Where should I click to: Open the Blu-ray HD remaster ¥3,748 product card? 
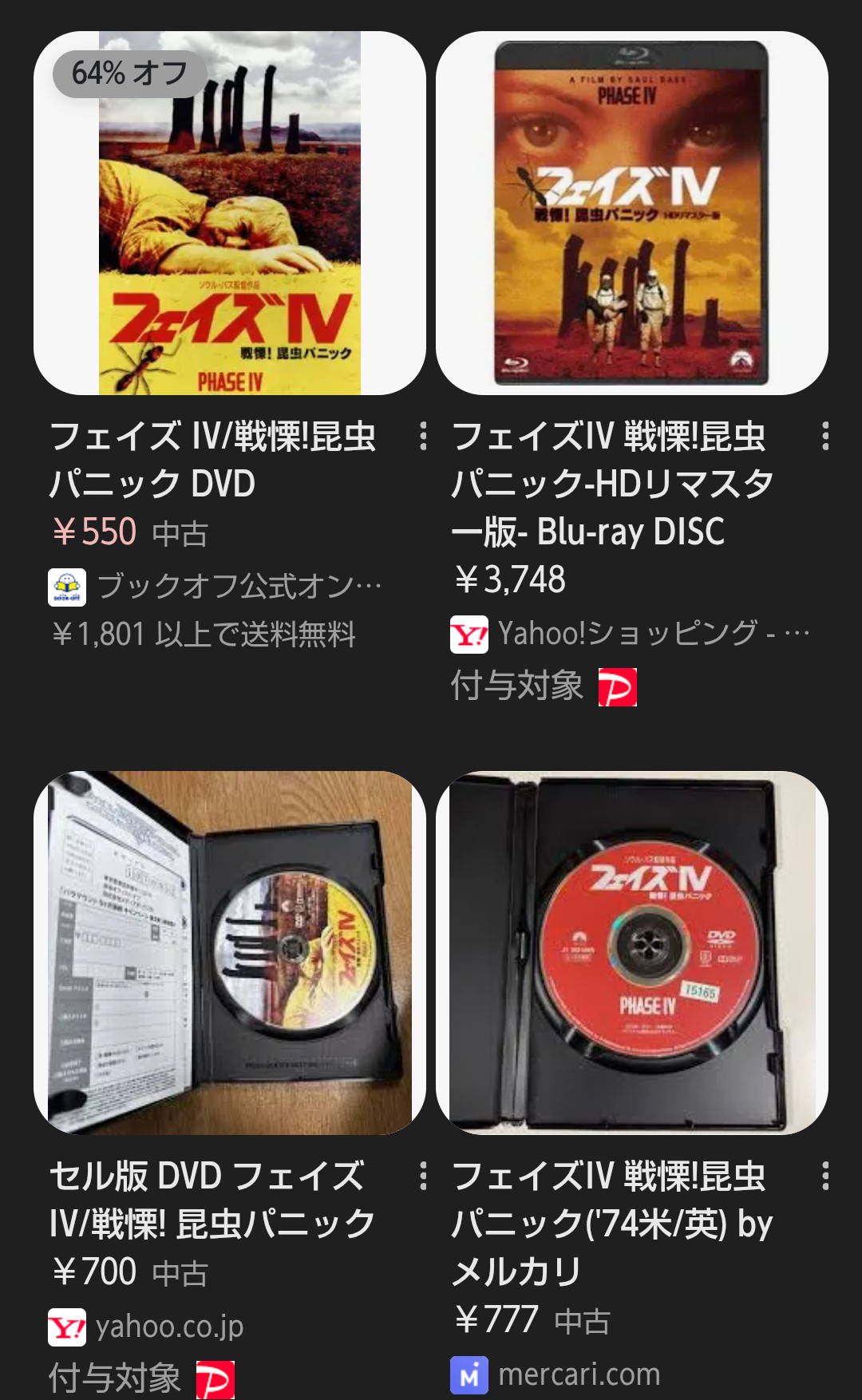[631, 213]
